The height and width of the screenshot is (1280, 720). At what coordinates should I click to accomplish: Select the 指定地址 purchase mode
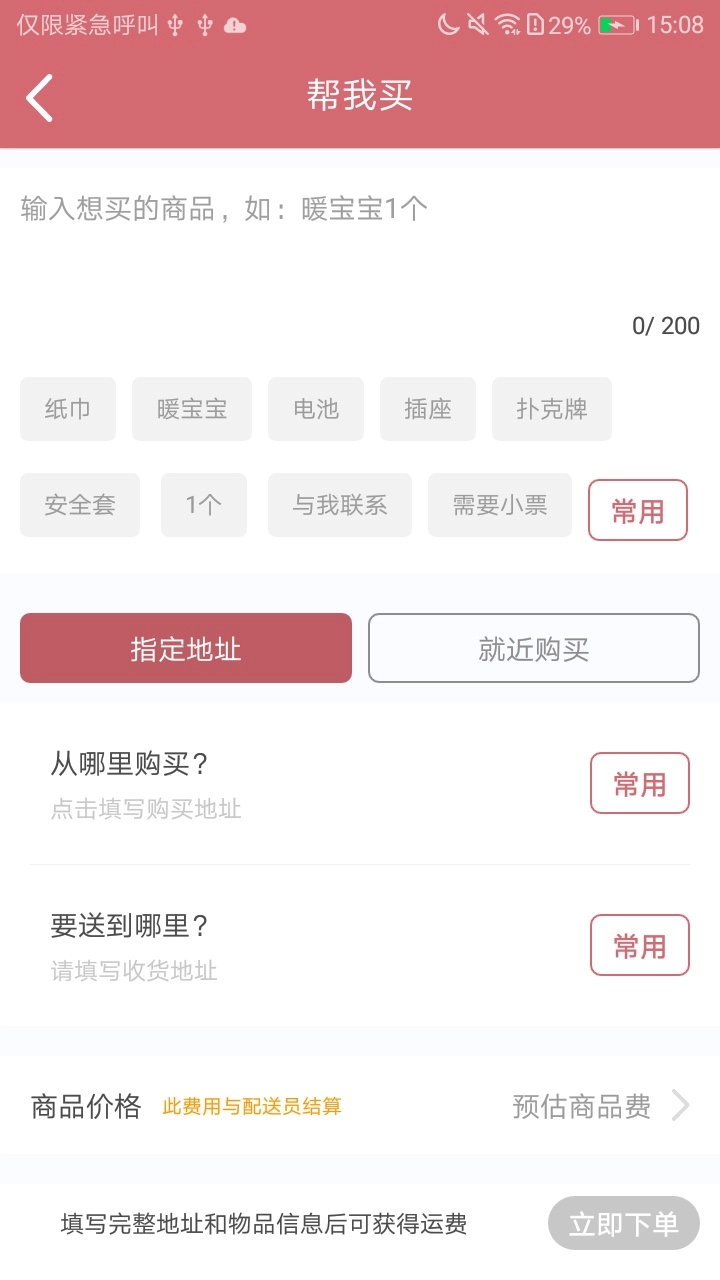186,648
